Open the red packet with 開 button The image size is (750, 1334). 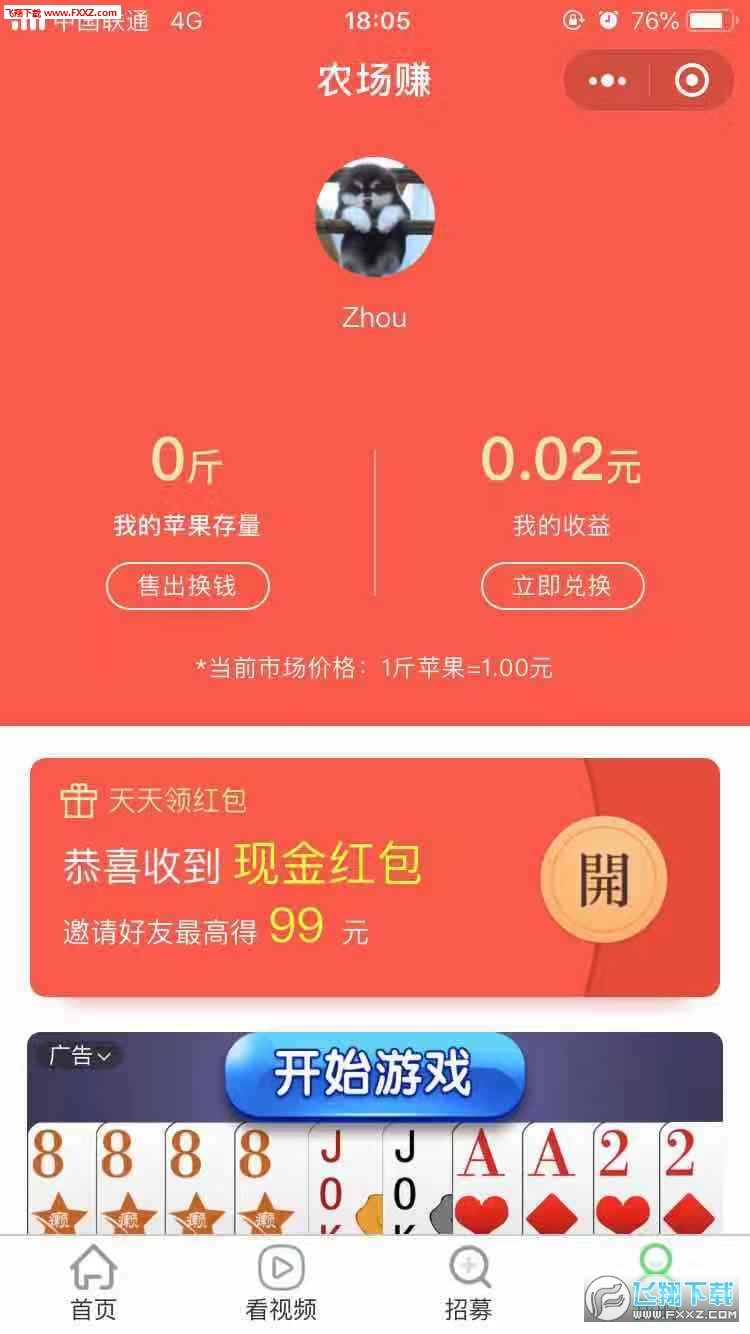603,879
